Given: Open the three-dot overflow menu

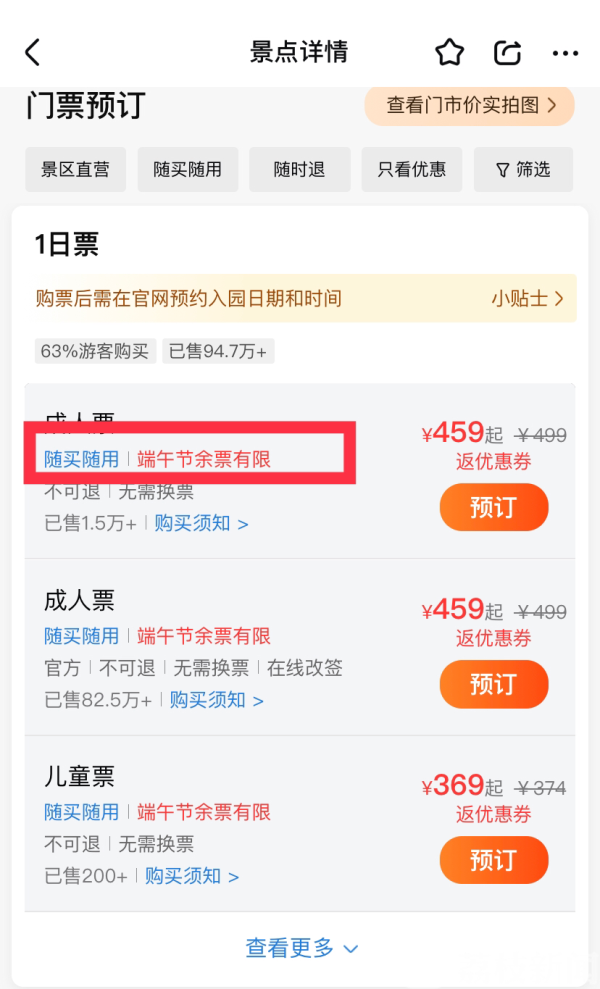Looking at the screenshot, I should [565, 52].
